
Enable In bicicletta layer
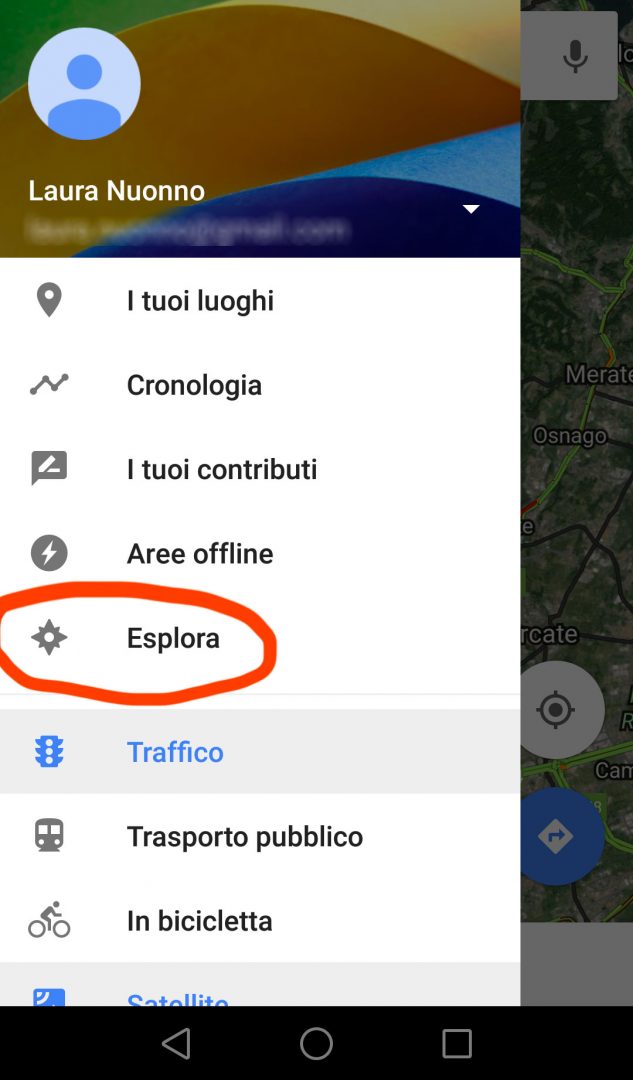click(x=199, y=920)
